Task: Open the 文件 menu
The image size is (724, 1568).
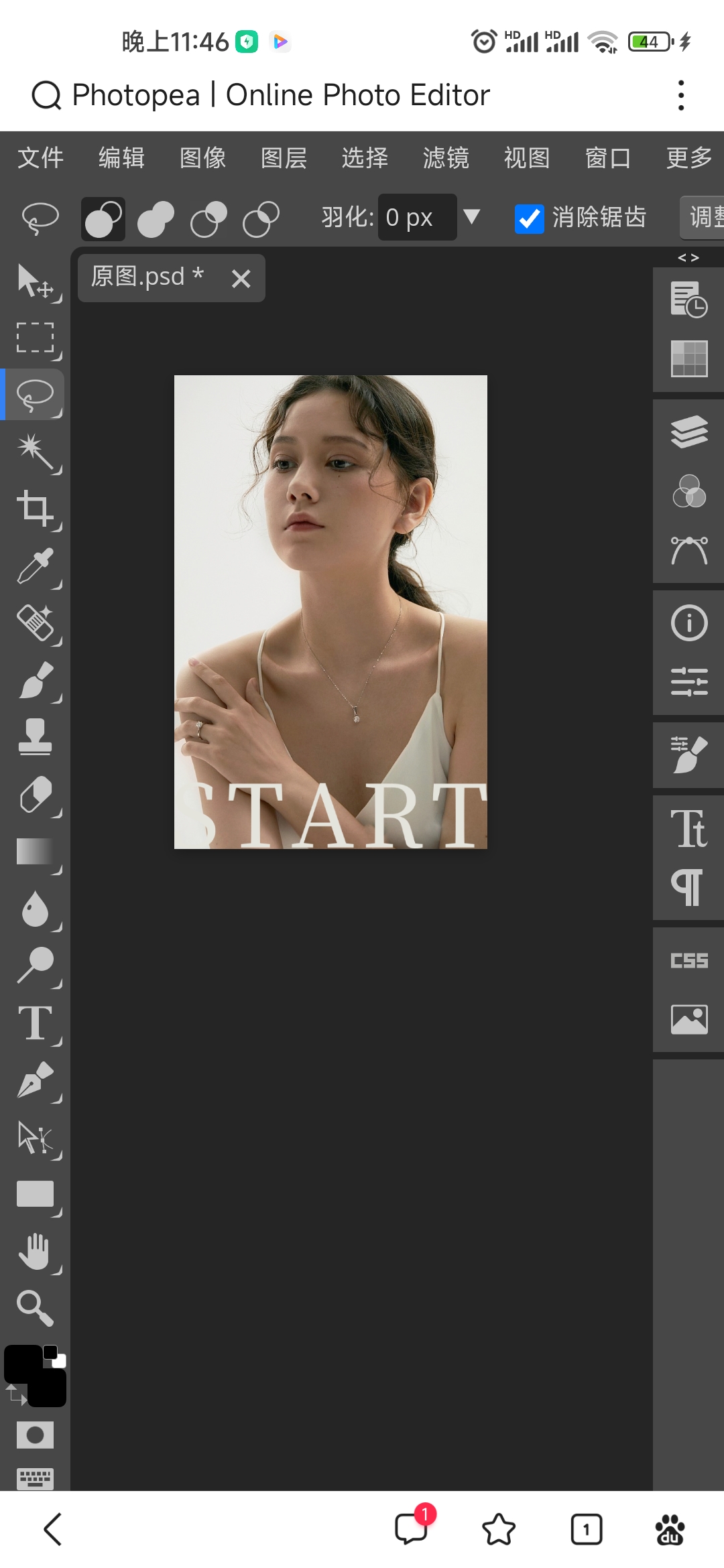Action: [40, 158]
